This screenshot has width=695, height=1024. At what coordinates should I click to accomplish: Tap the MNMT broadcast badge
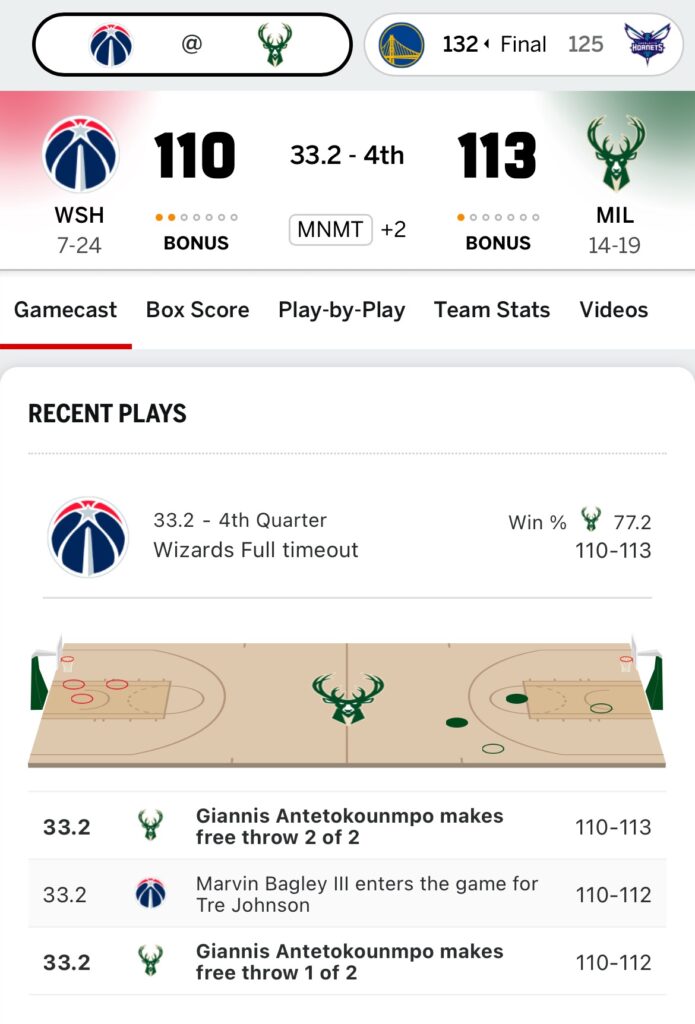pos(330,230)
